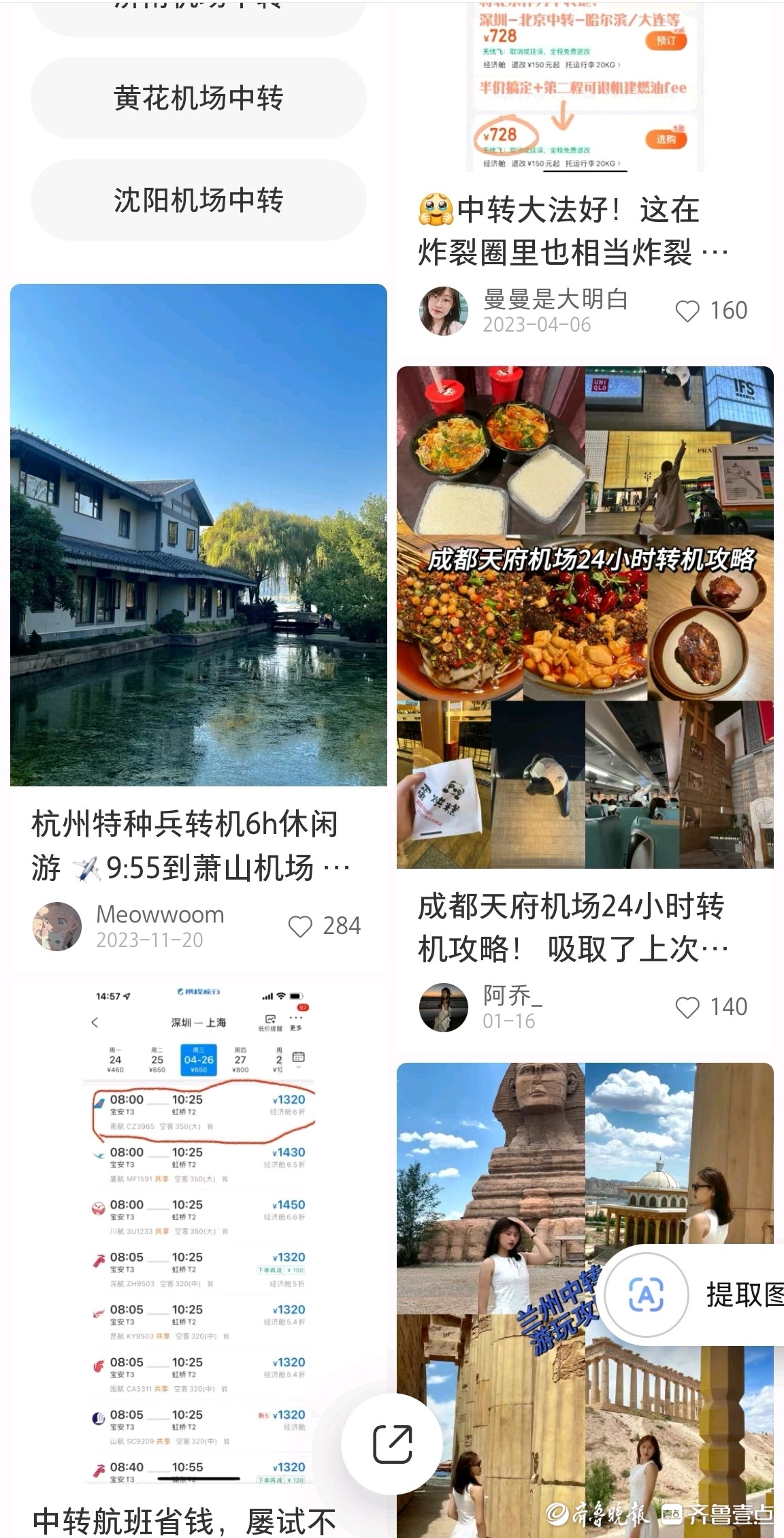
Task: Open 阿乔_'s profile avatar
Action: (x=443, y=1008)
